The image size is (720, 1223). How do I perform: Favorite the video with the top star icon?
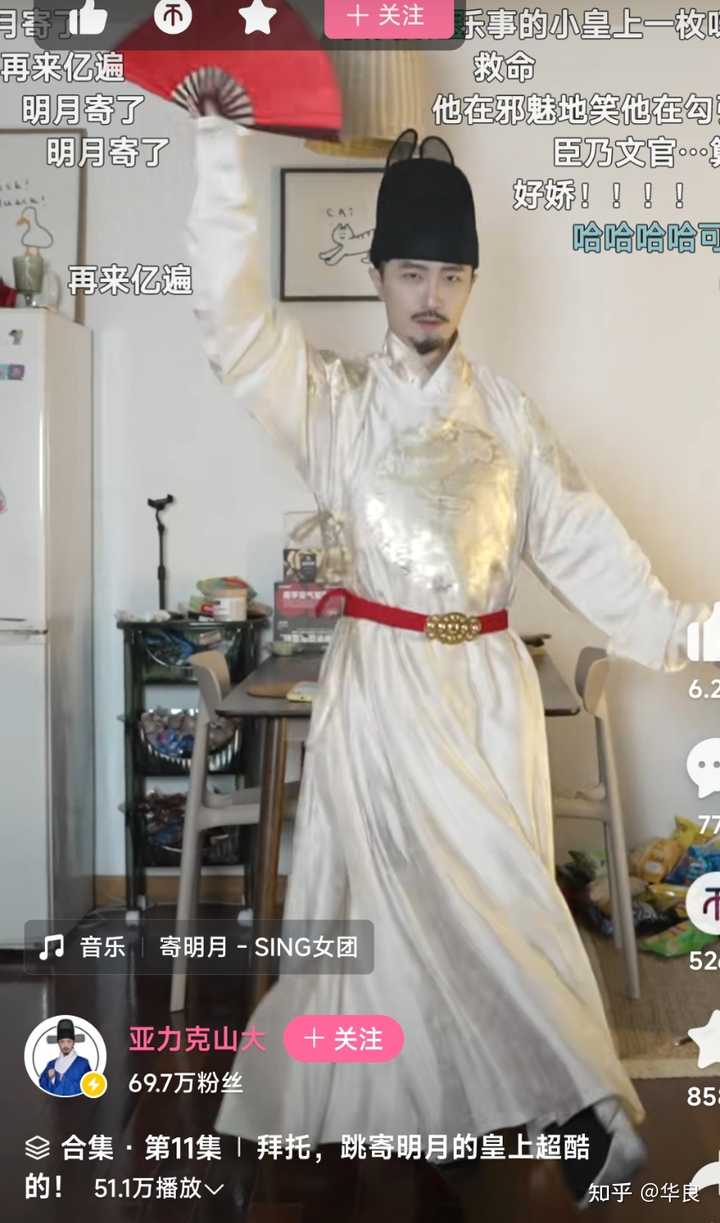[x=256, y=15]
